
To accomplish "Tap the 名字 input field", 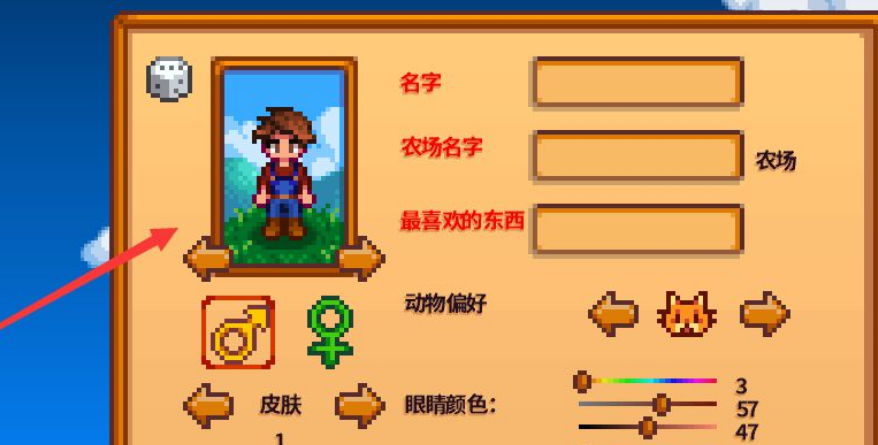I will 637,83.
